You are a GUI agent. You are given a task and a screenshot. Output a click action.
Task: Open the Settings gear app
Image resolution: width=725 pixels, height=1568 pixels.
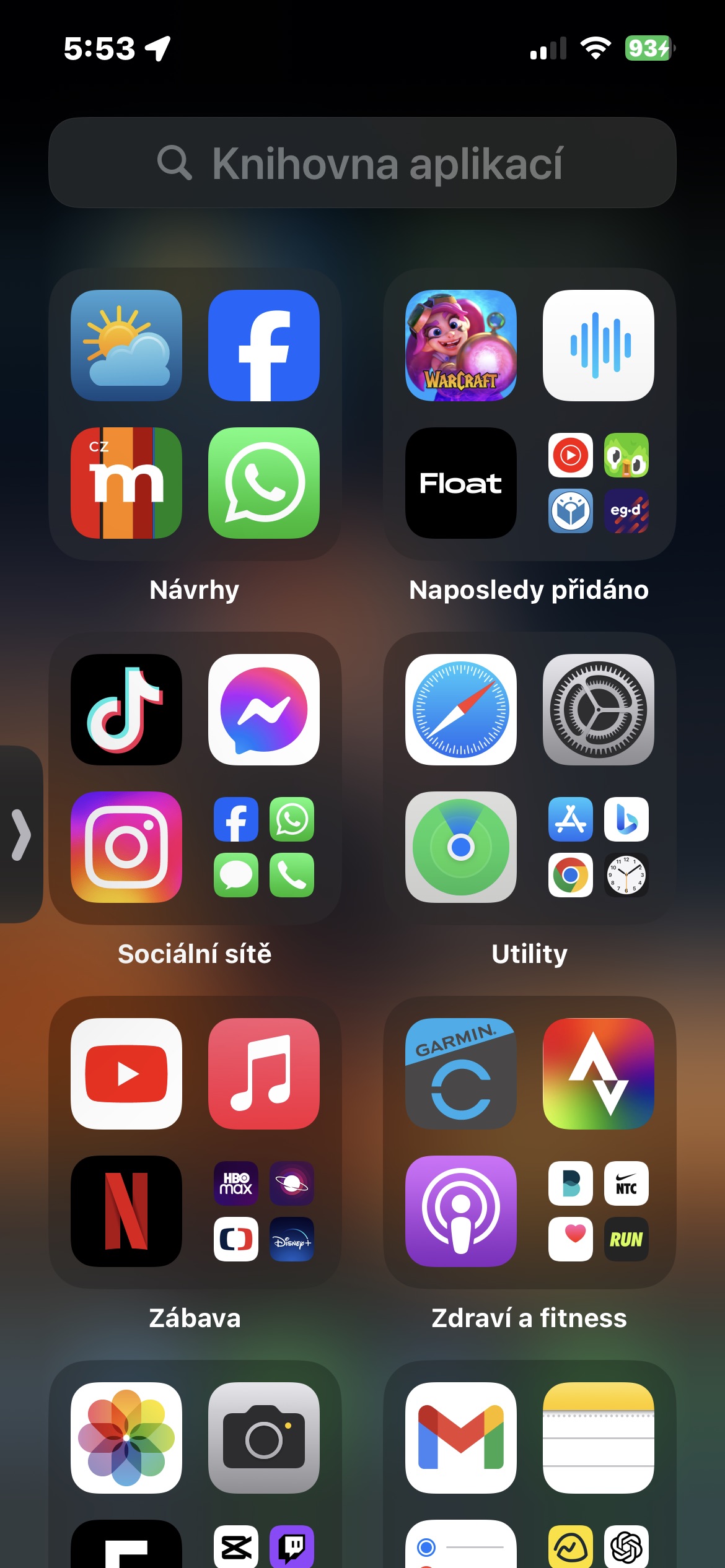tap(599, 710)
